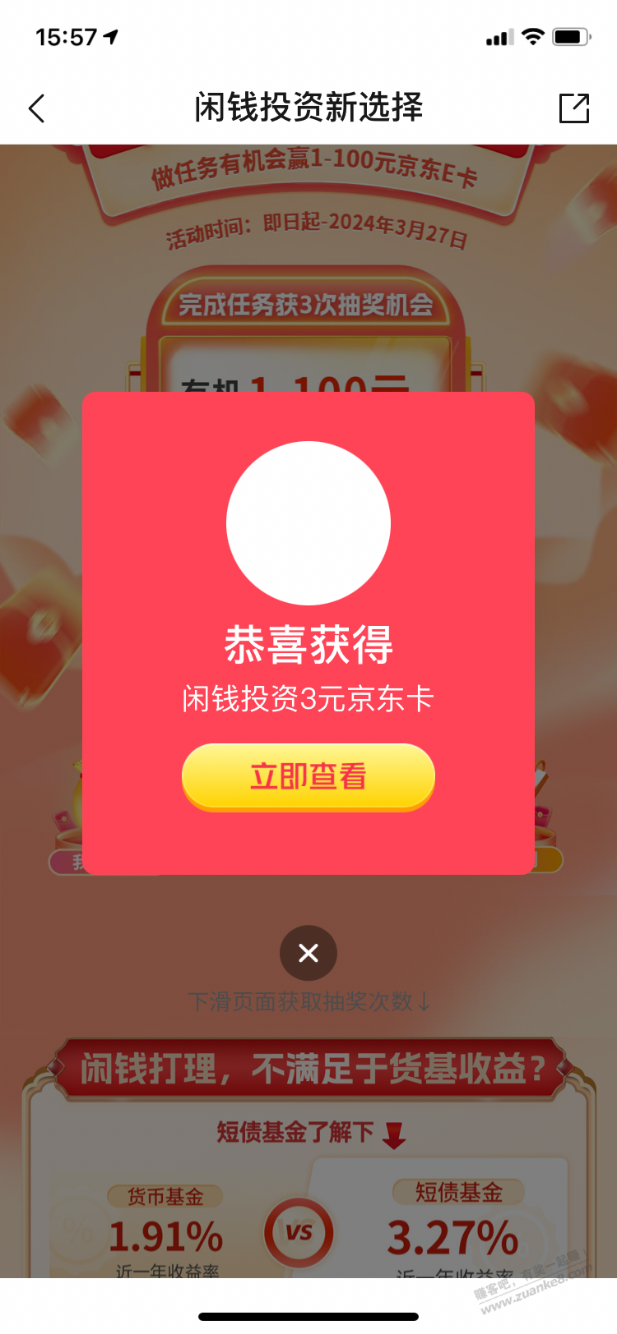The height and width of the screenshot is (1334, 617).
Task: Dismiss the 恭喜获得 popup
Action: tap(308, 953)
